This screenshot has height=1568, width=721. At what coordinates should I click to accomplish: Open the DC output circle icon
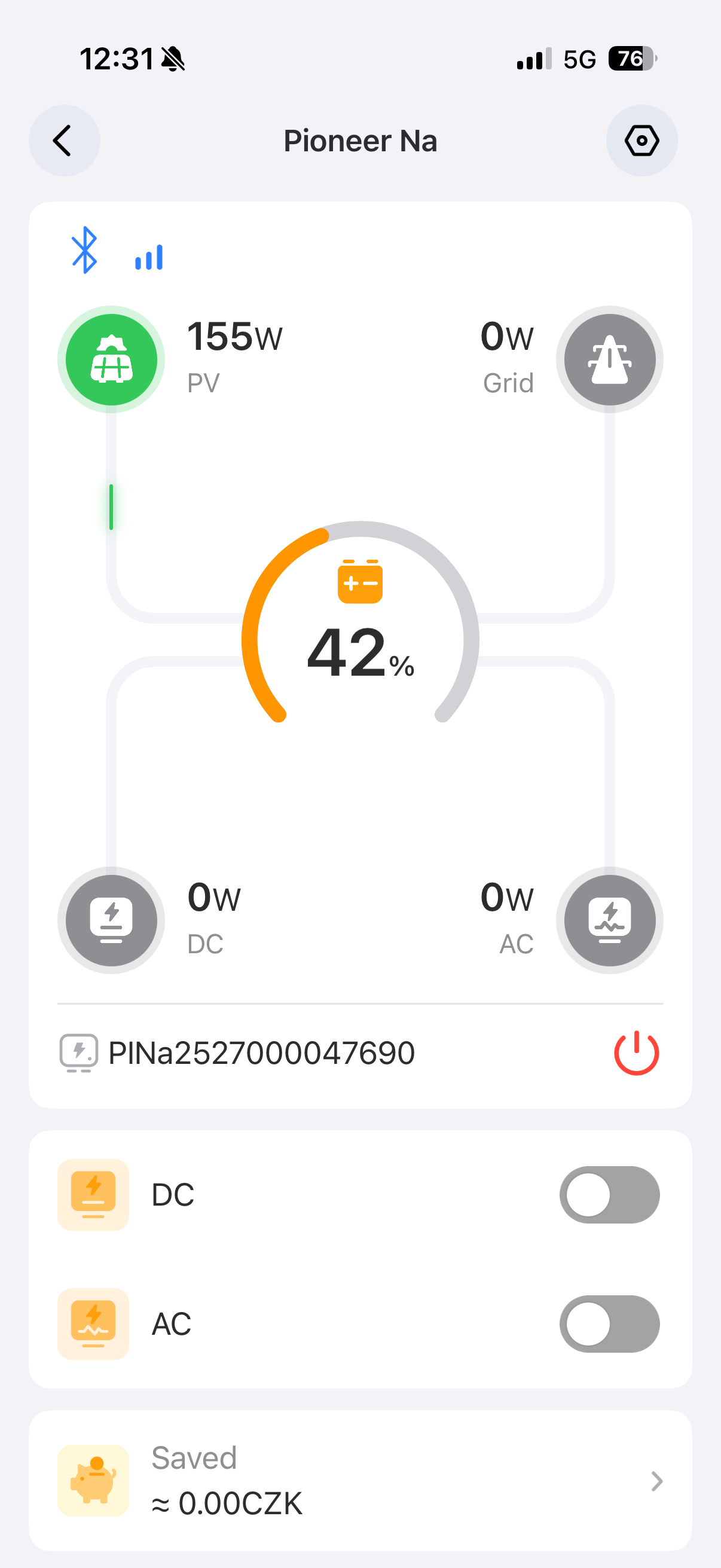111,920
